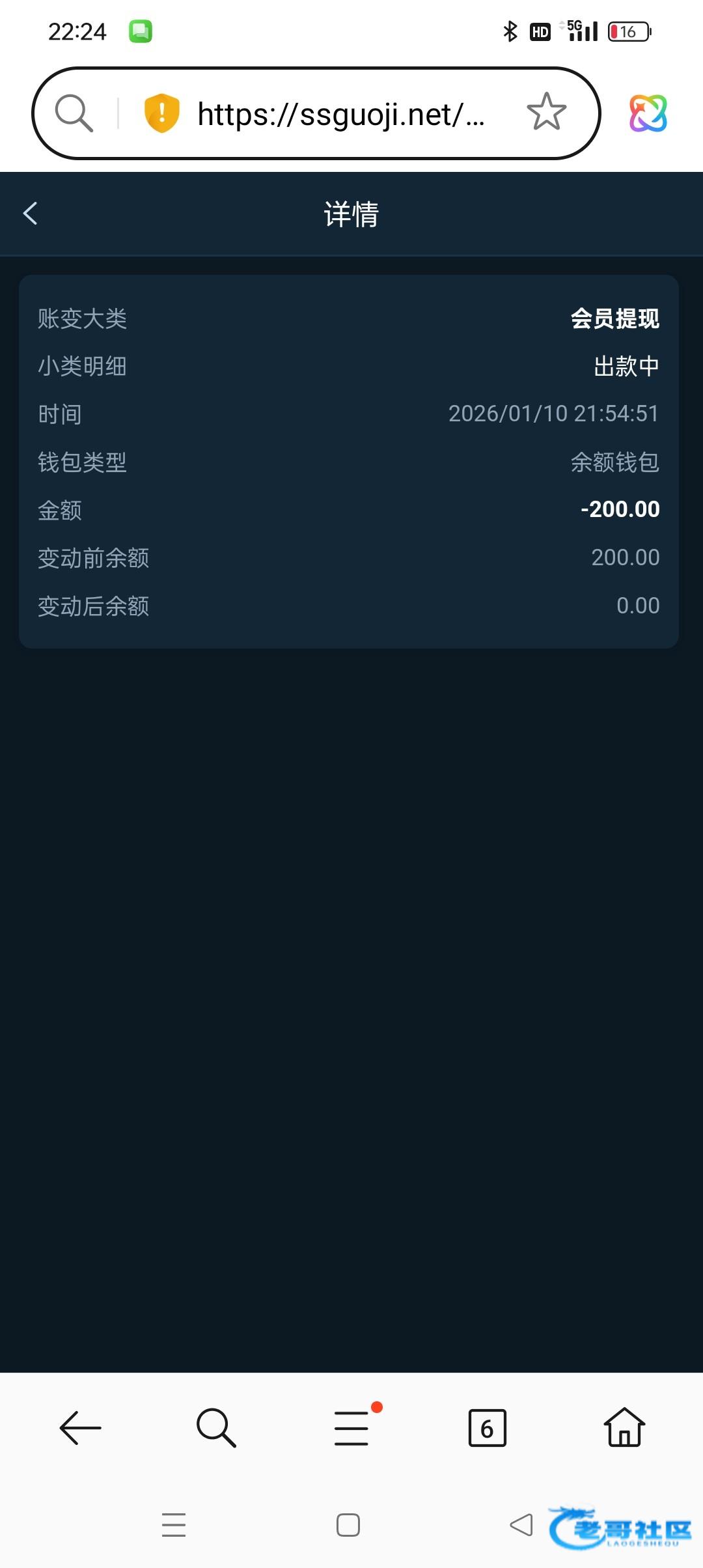Go to the browser home page
The image size is (703, 1568).
[624, 1428]
